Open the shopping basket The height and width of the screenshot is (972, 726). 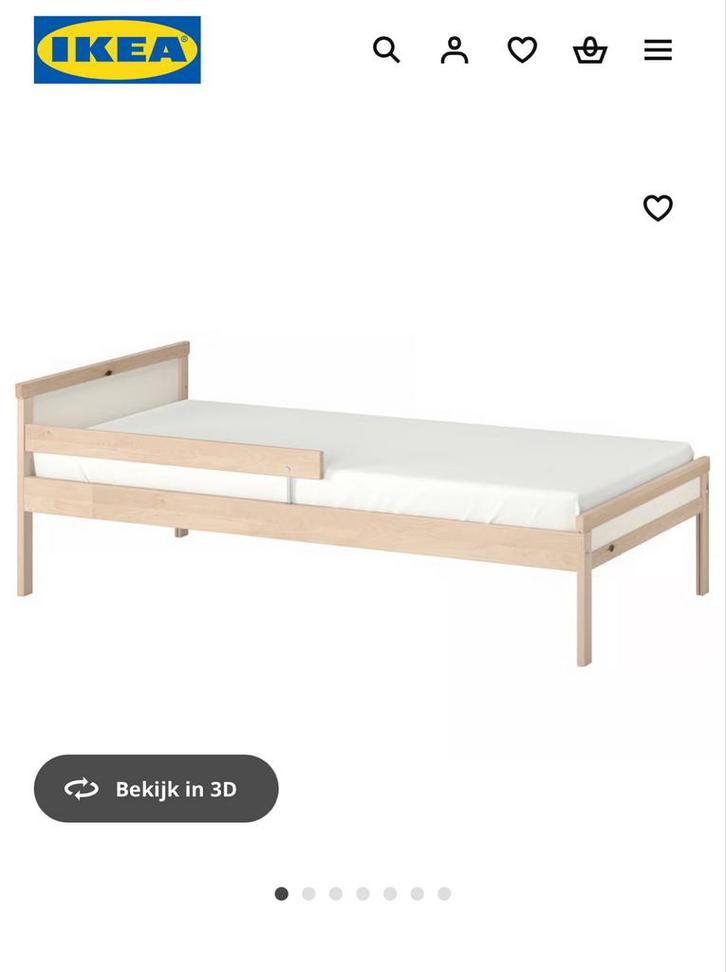coord(590,50)
